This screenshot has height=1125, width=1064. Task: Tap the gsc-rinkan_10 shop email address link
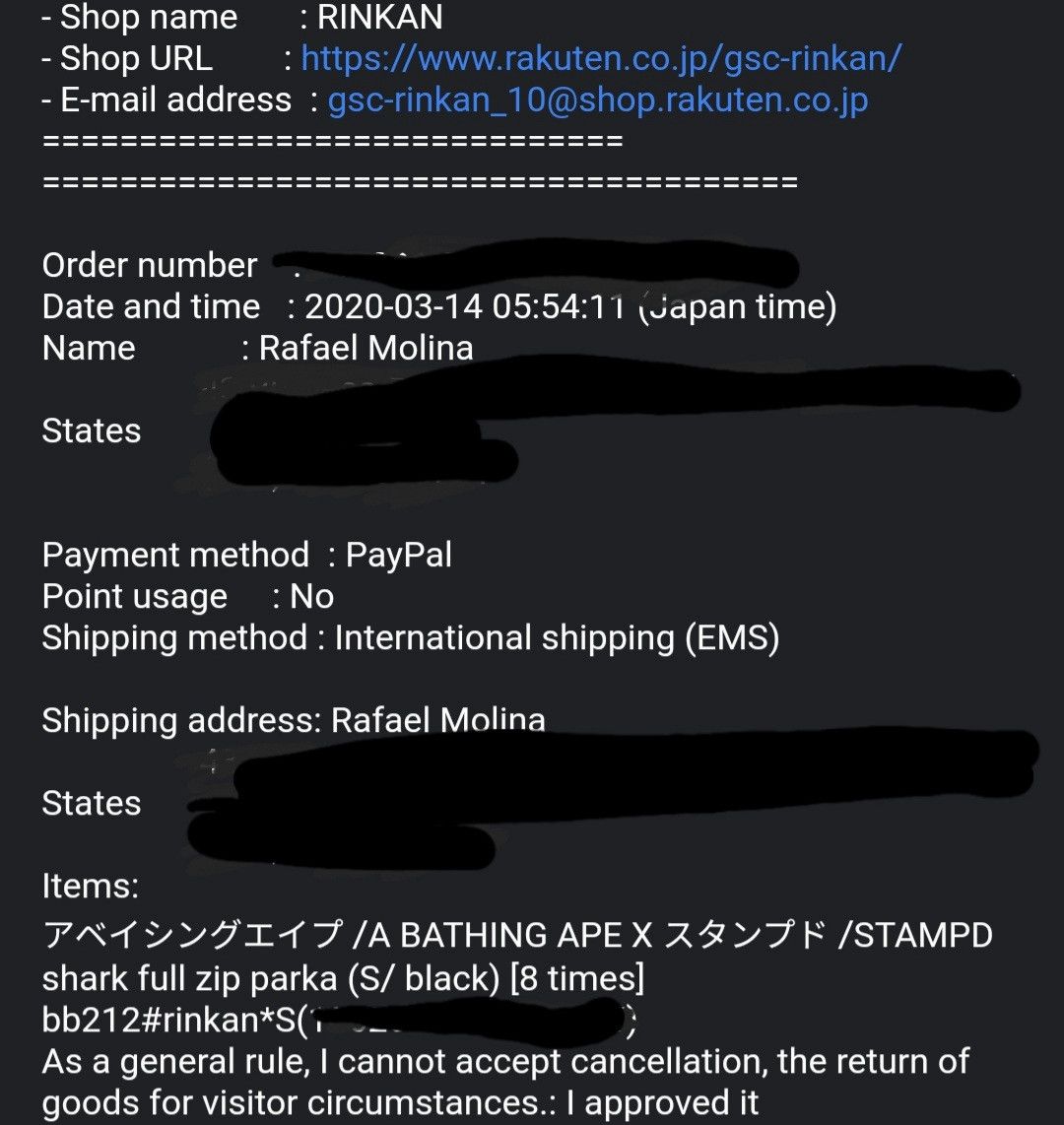598,100
